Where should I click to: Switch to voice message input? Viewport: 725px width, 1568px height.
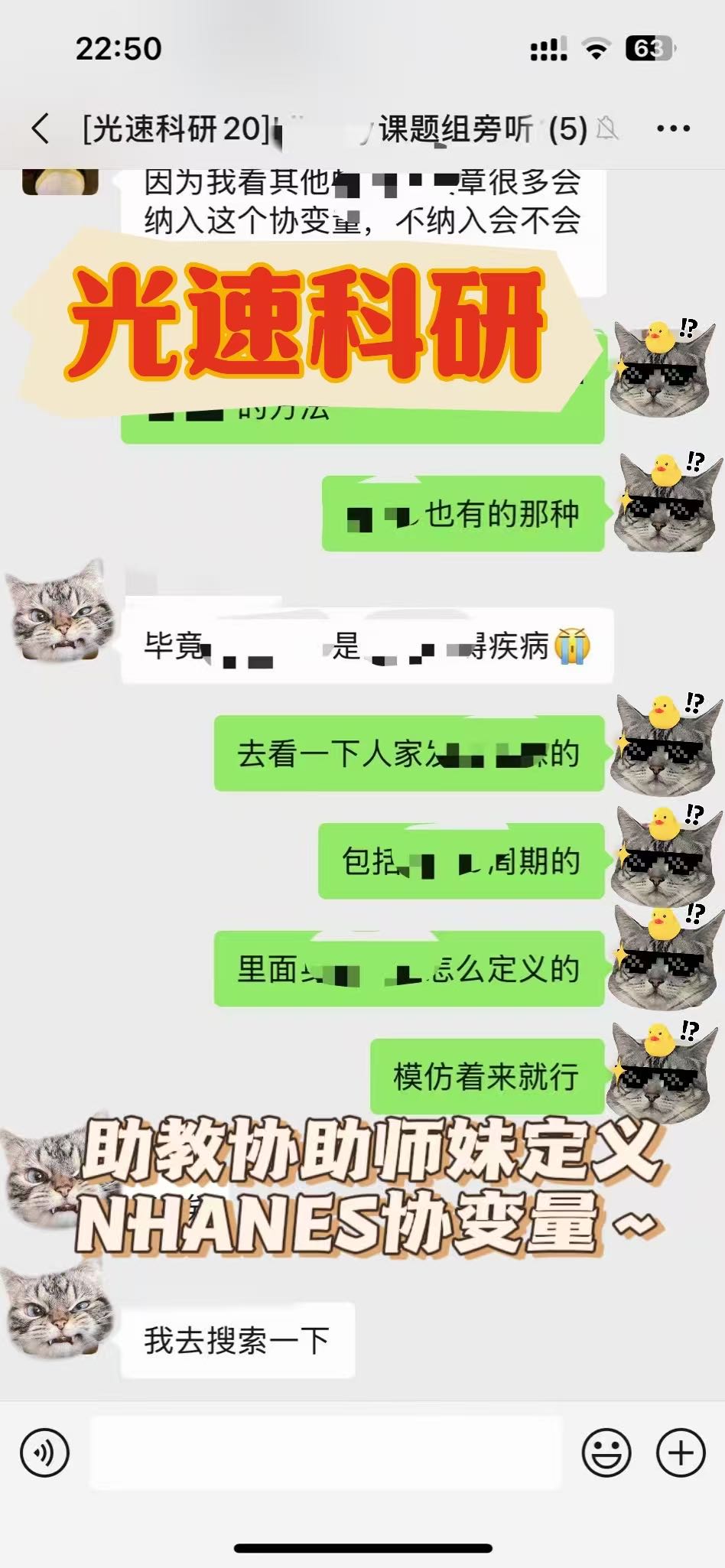pyautogui.click(x=45, y=1453)
